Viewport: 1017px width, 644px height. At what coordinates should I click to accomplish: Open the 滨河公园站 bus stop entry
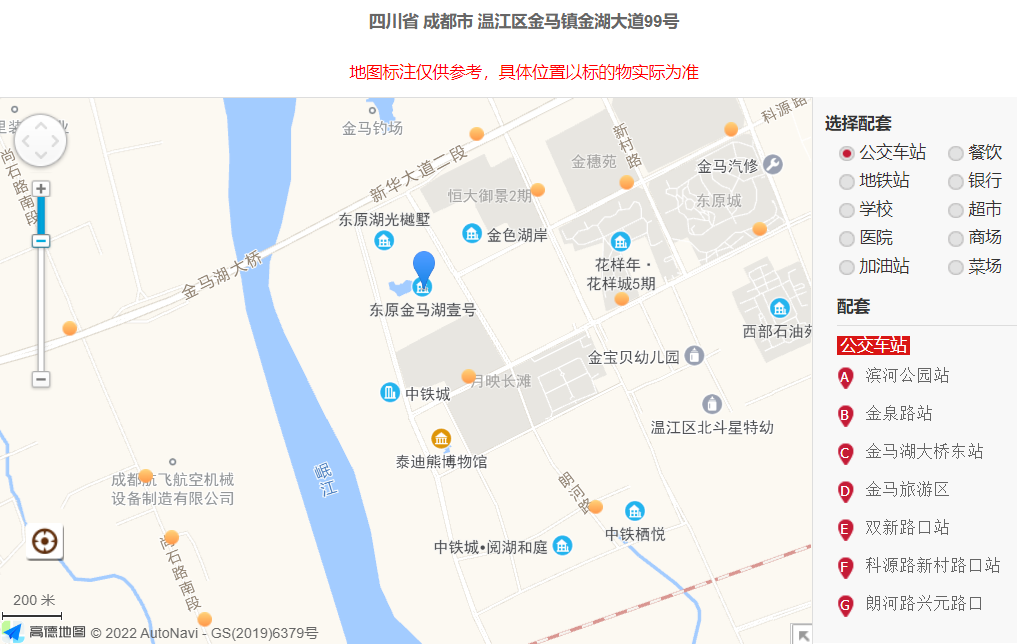906,376
